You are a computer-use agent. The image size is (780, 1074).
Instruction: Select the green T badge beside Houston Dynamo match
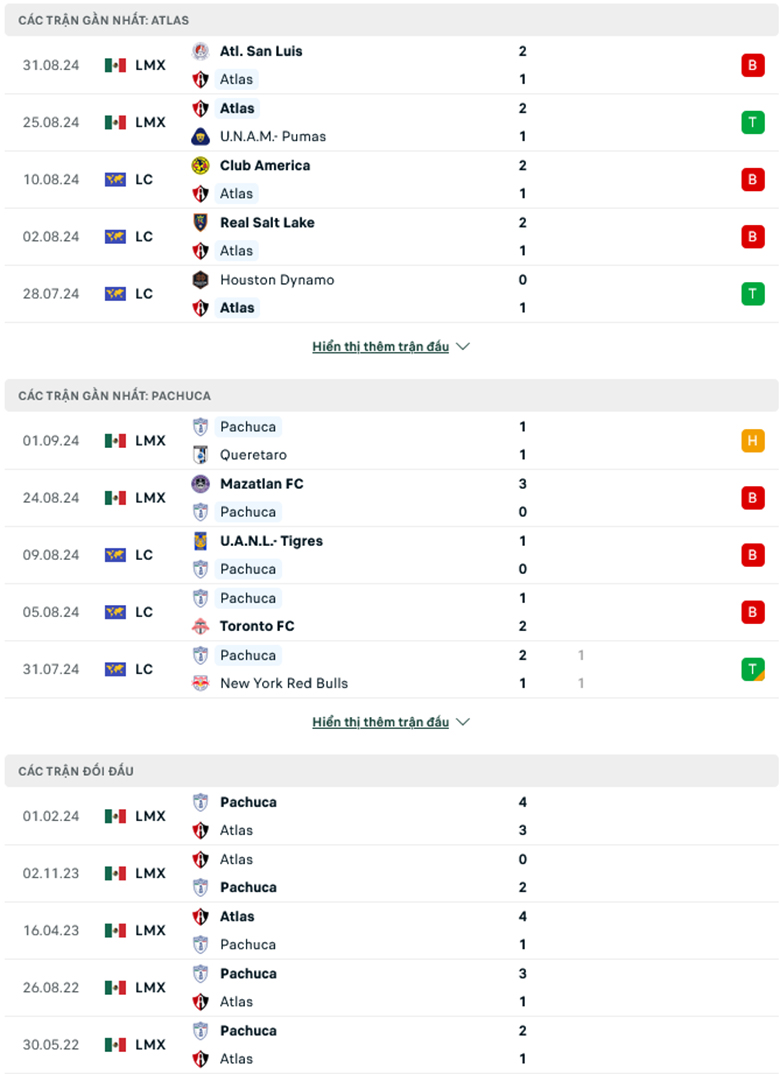pyautogui.click(x=752, y=294)
